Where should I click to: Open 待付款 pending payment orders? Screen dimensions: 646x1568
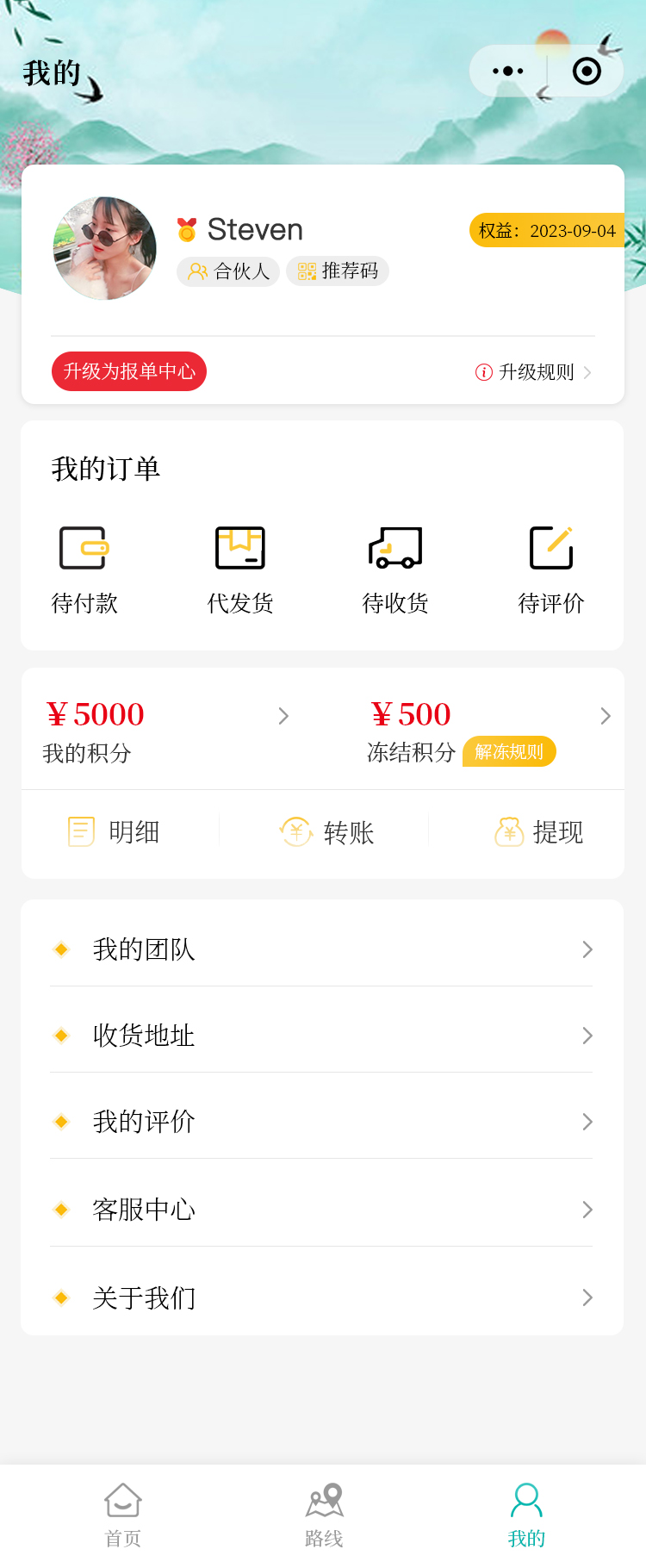point(84,569)
